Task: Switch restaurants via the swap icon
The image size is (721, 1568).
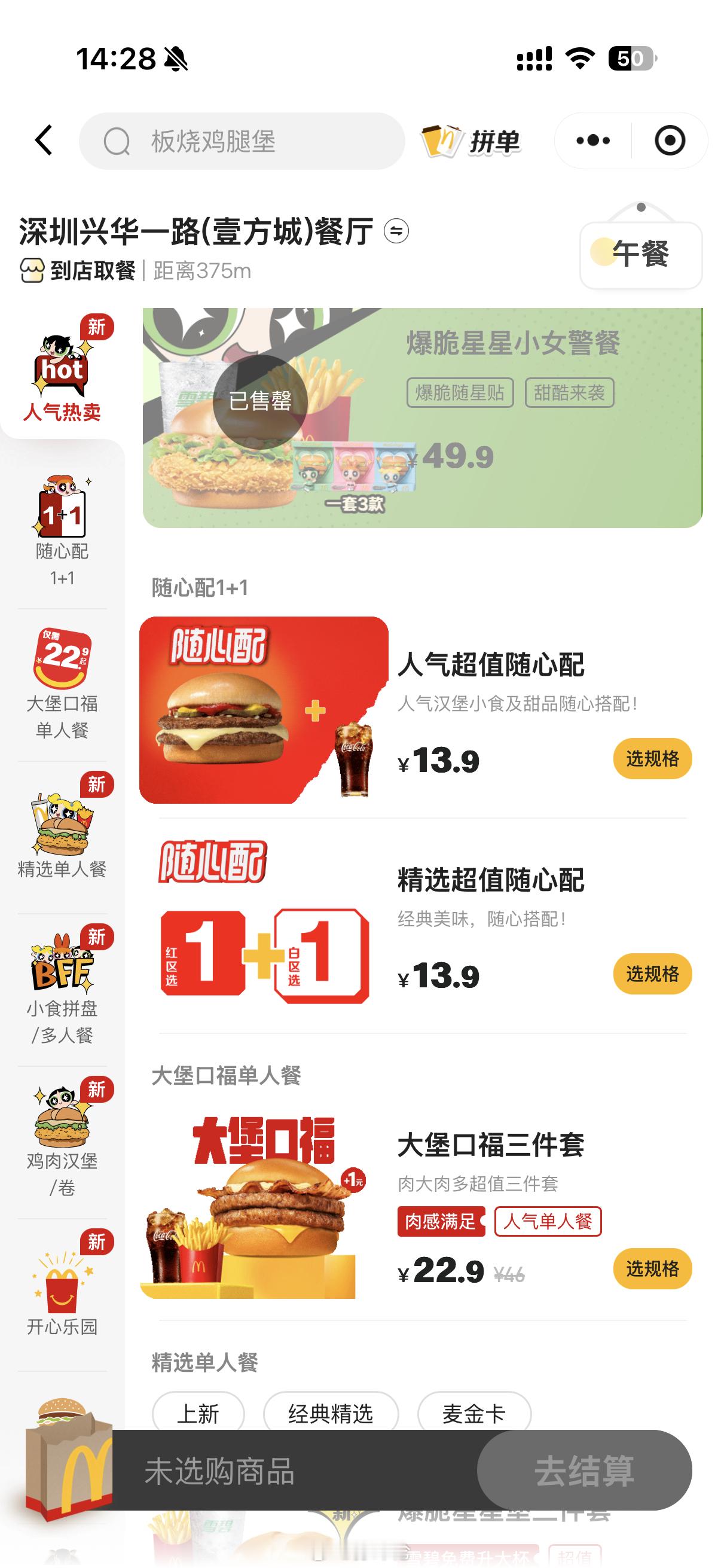Action: [396, 232]
